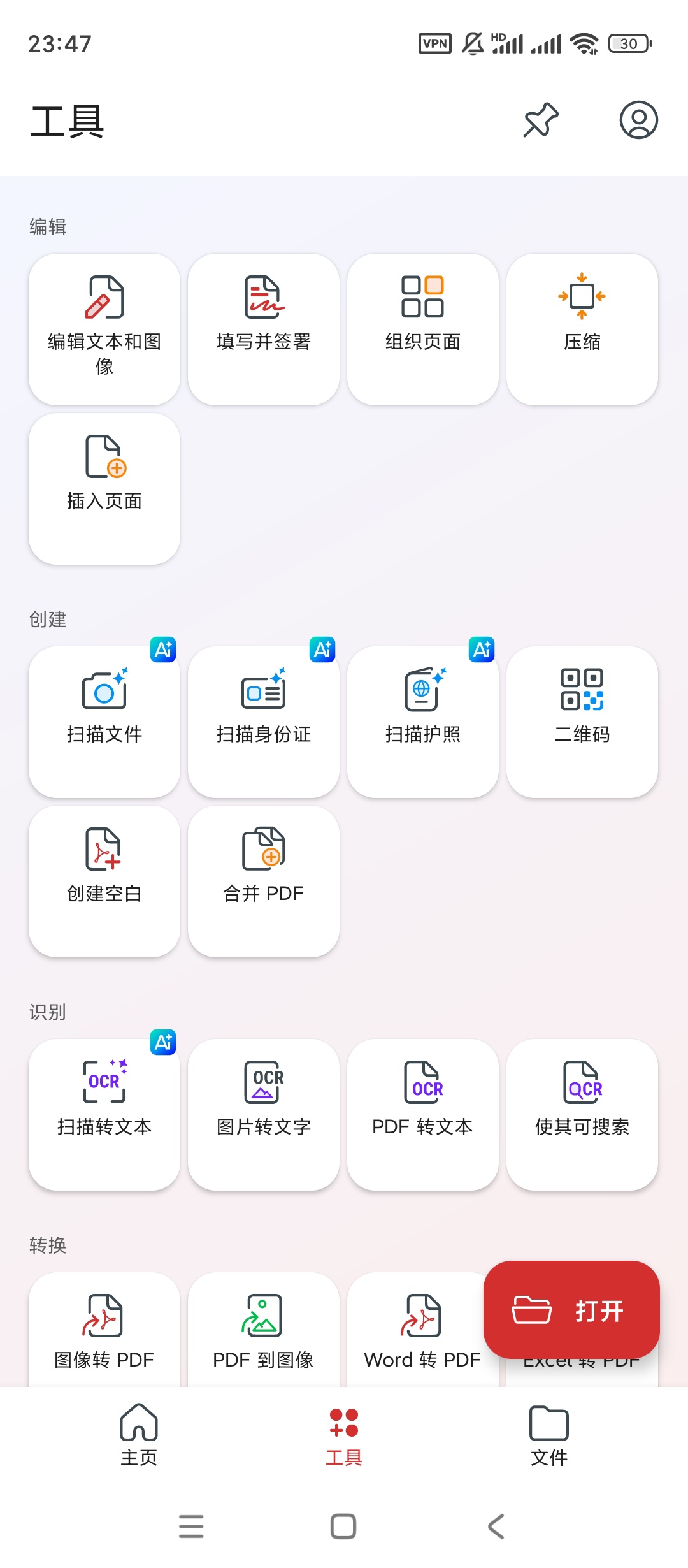Image resolution: width=688 pixels, height=1568 pixels.
Task: Select PDF 转文本 tool
Action: (x=423, y=1114)
